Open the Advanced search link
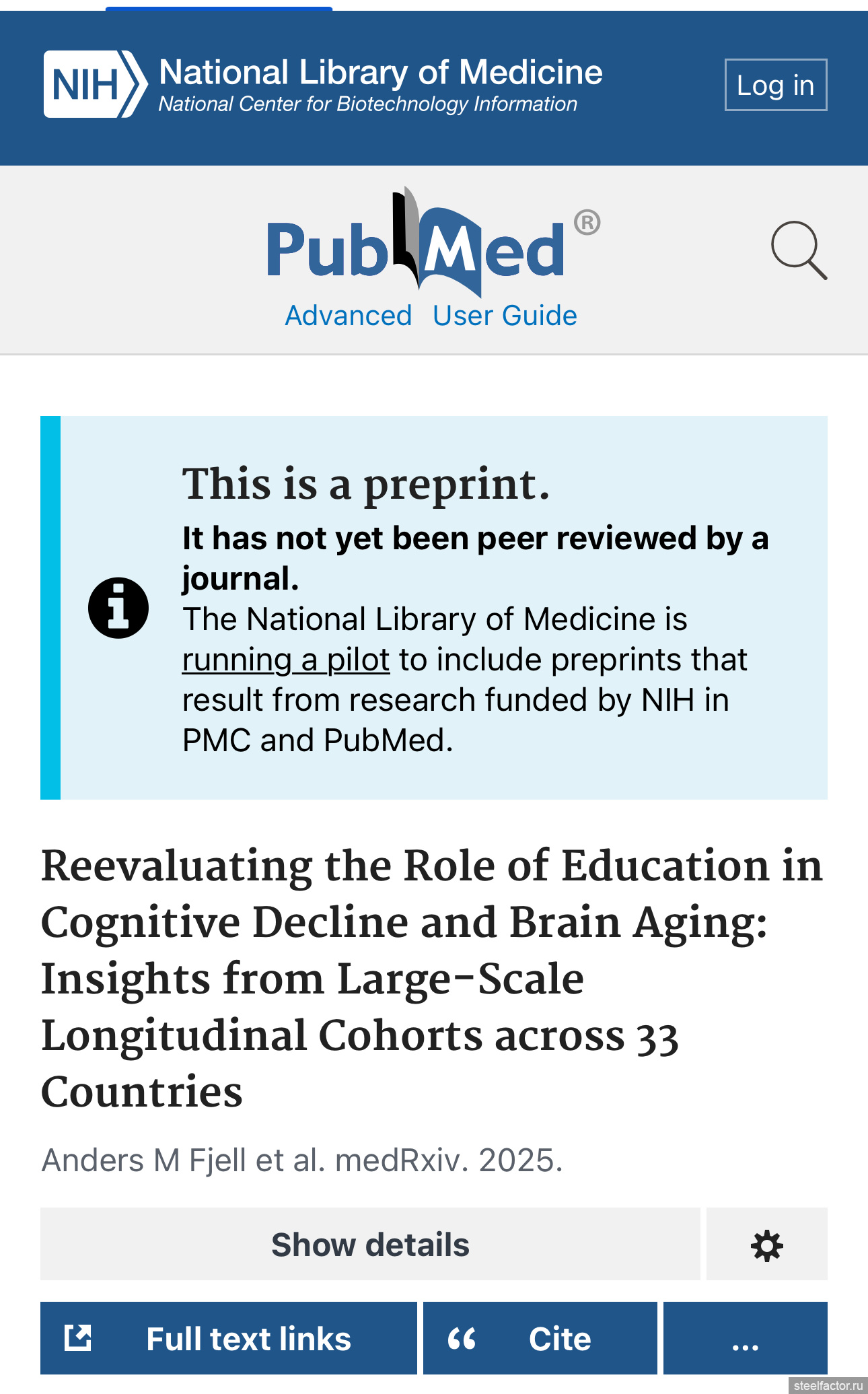 (348, 315)
